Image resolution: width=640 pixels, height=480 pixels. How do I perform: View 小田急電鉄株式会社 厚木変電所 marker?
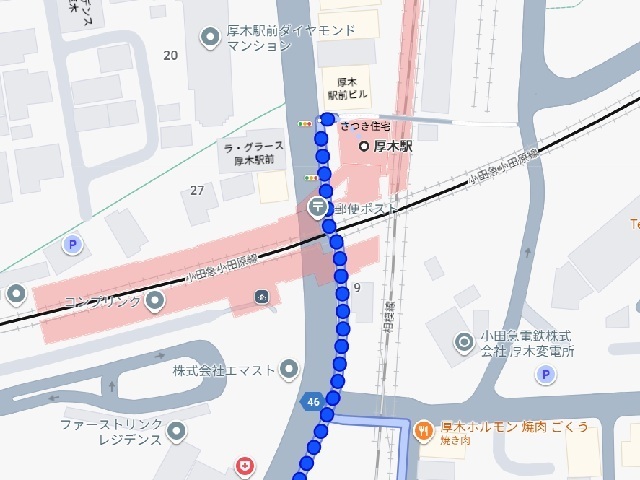[x=464, y=343]
